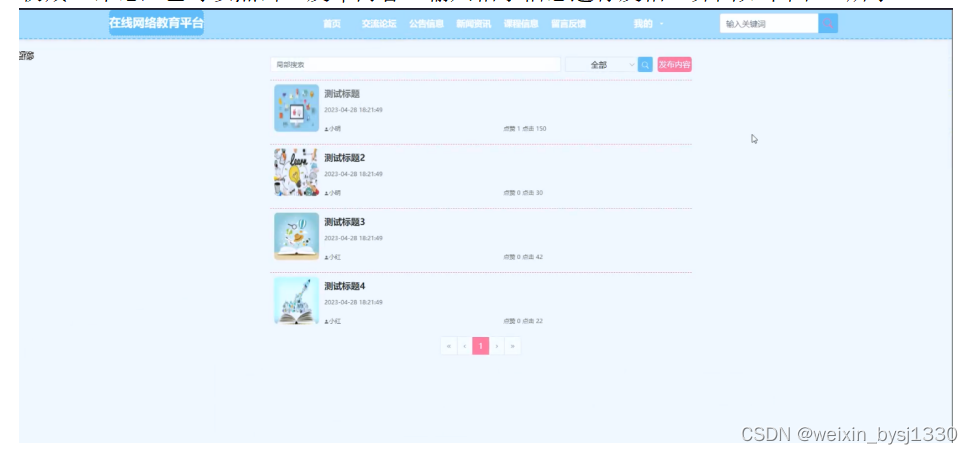Jump to the first page arrow
This screenshot has width=973, height=454.
click(x=449, y=346)
